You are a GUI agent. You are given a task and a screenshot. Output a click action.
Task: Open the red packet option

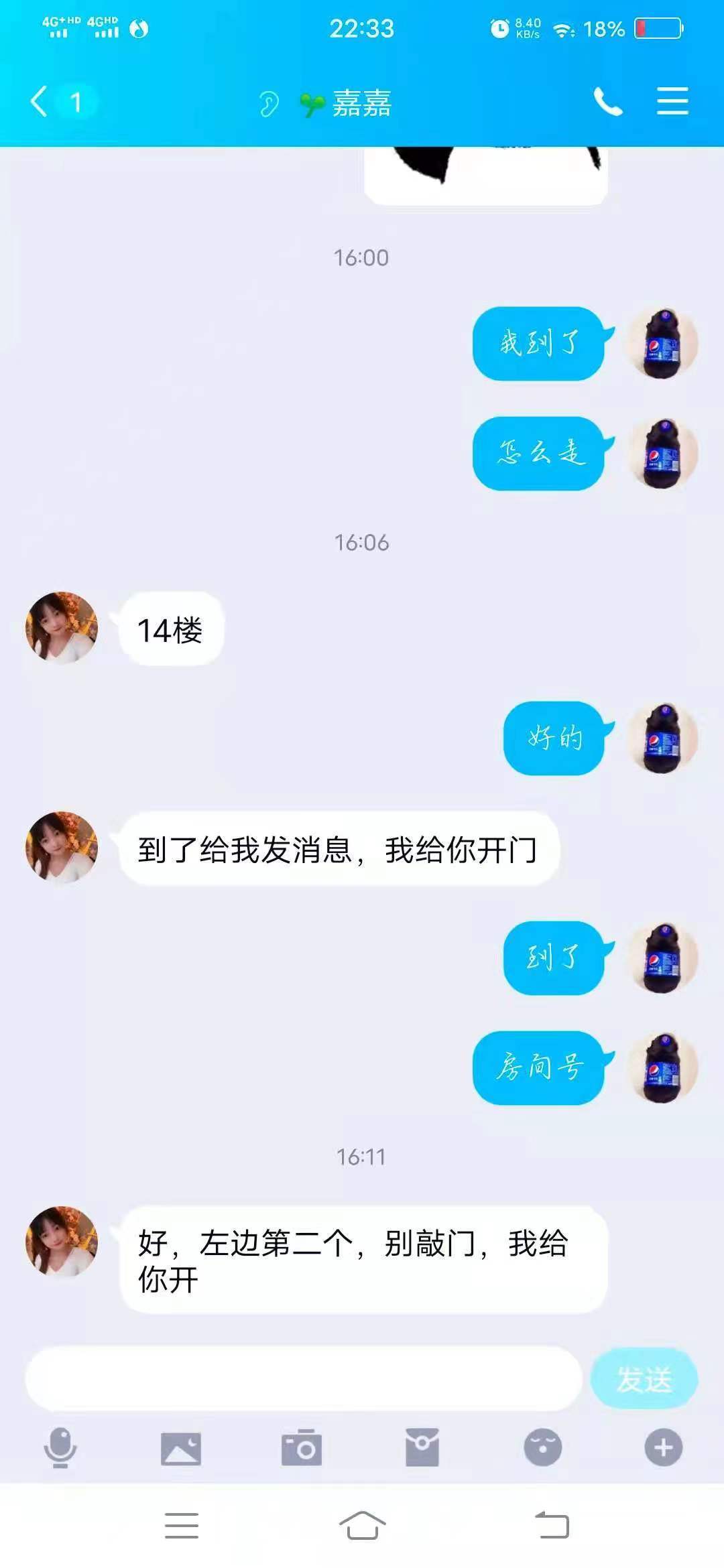(x=422, y=1447)
